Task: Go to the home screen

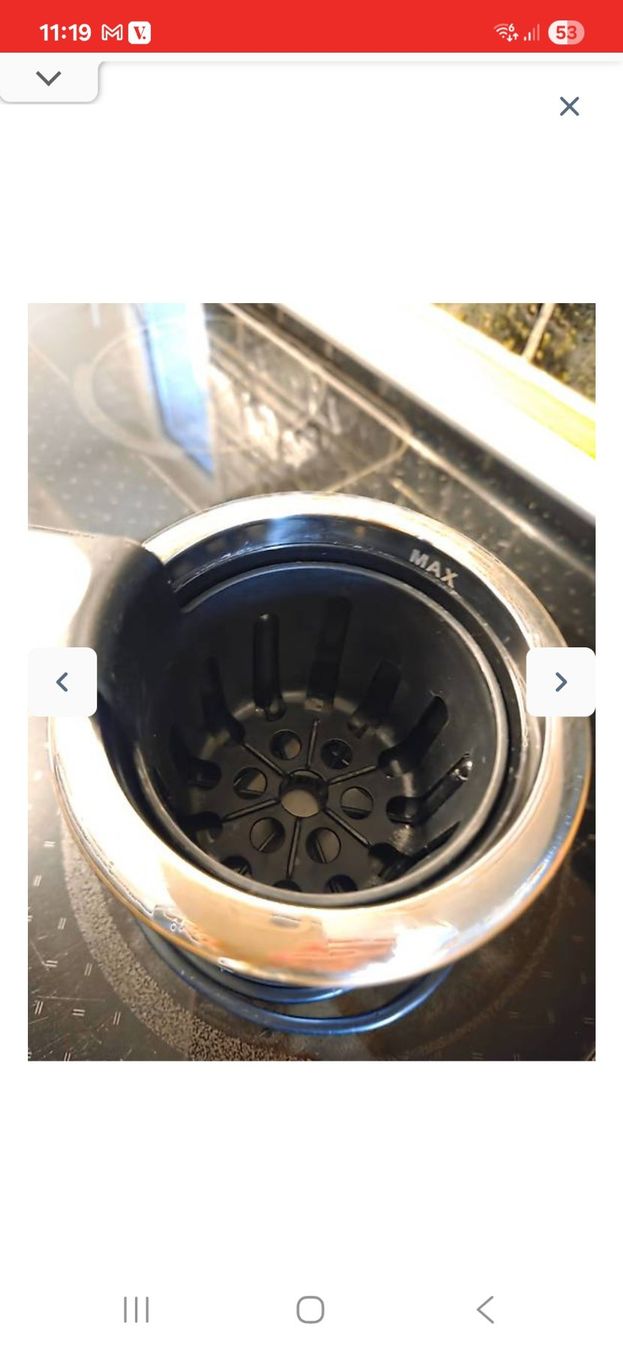Action: 311,1309
